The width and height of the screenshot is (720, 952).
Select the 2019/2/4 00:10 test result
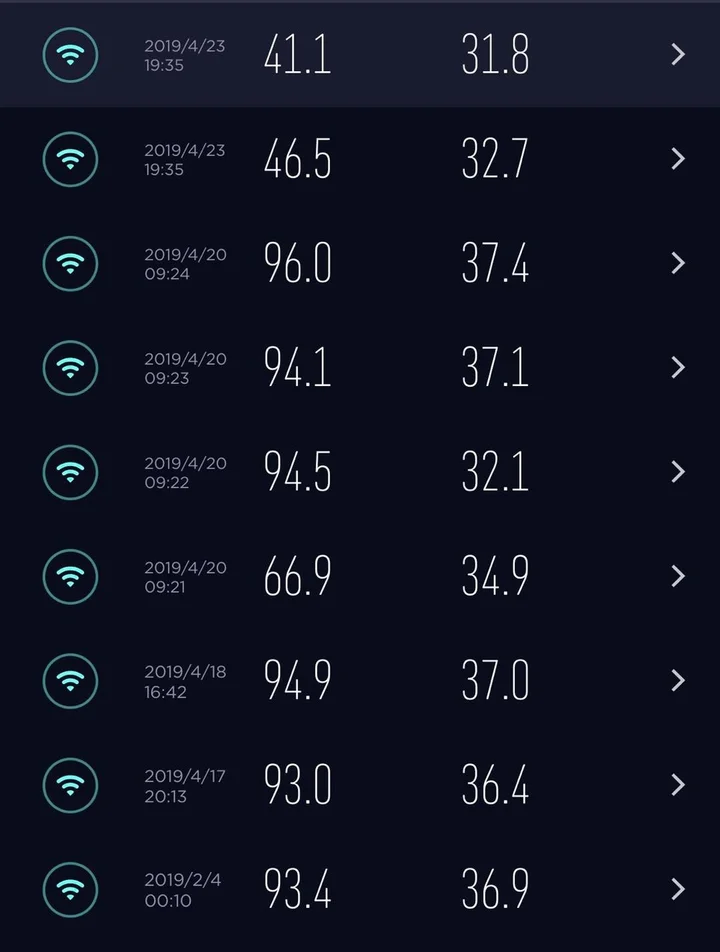tap(360, 889)
